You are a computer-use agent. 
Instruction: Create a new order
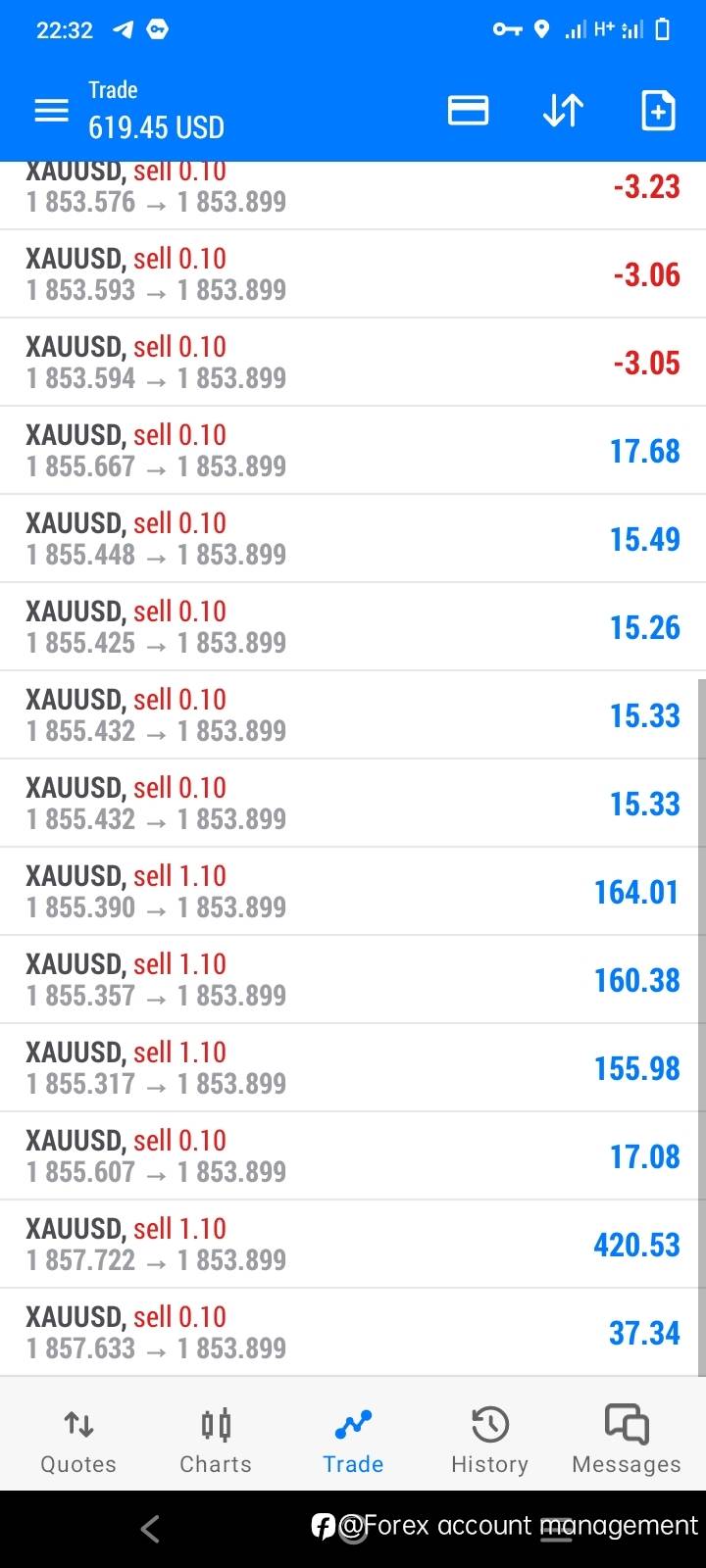658,110
